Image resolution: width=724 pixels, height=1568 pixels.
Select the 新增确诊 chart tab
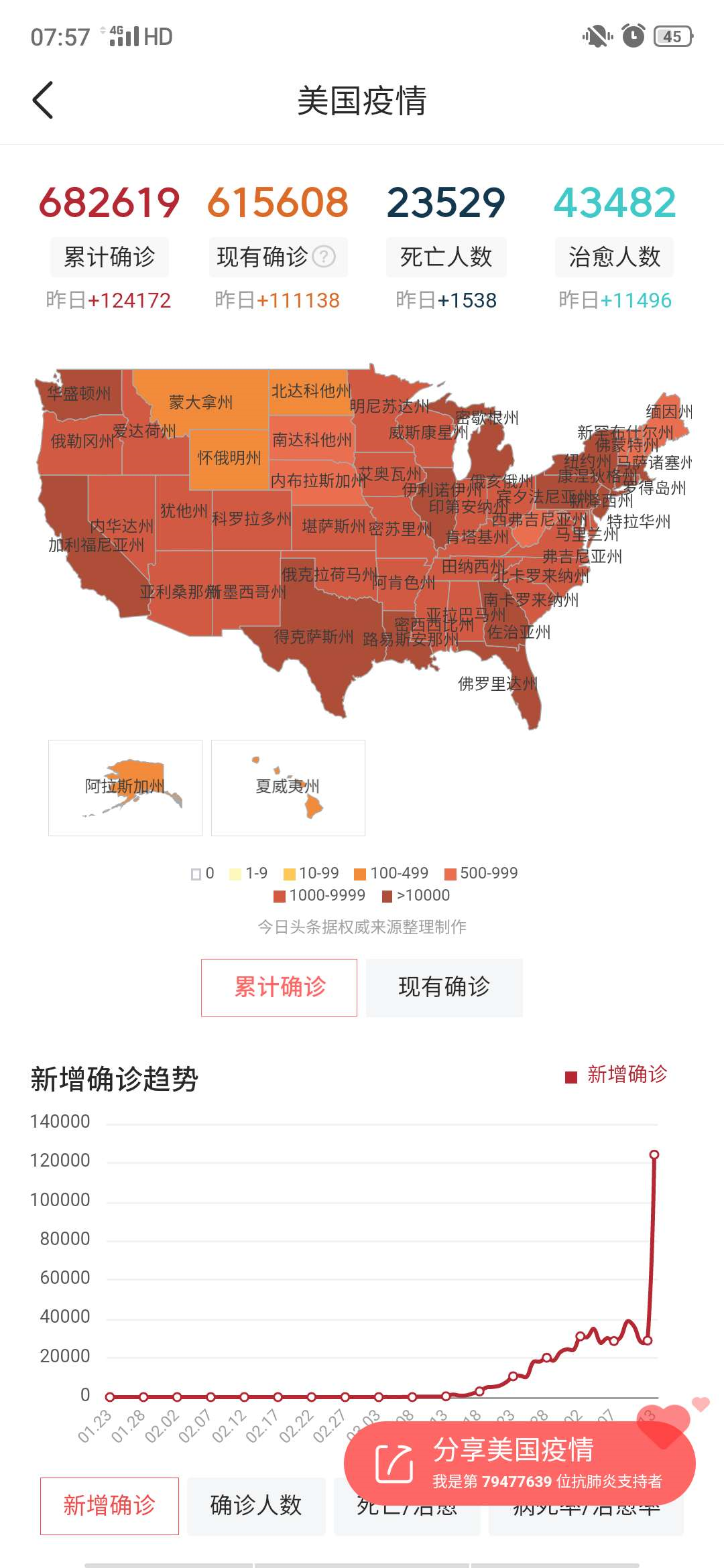109,1506
